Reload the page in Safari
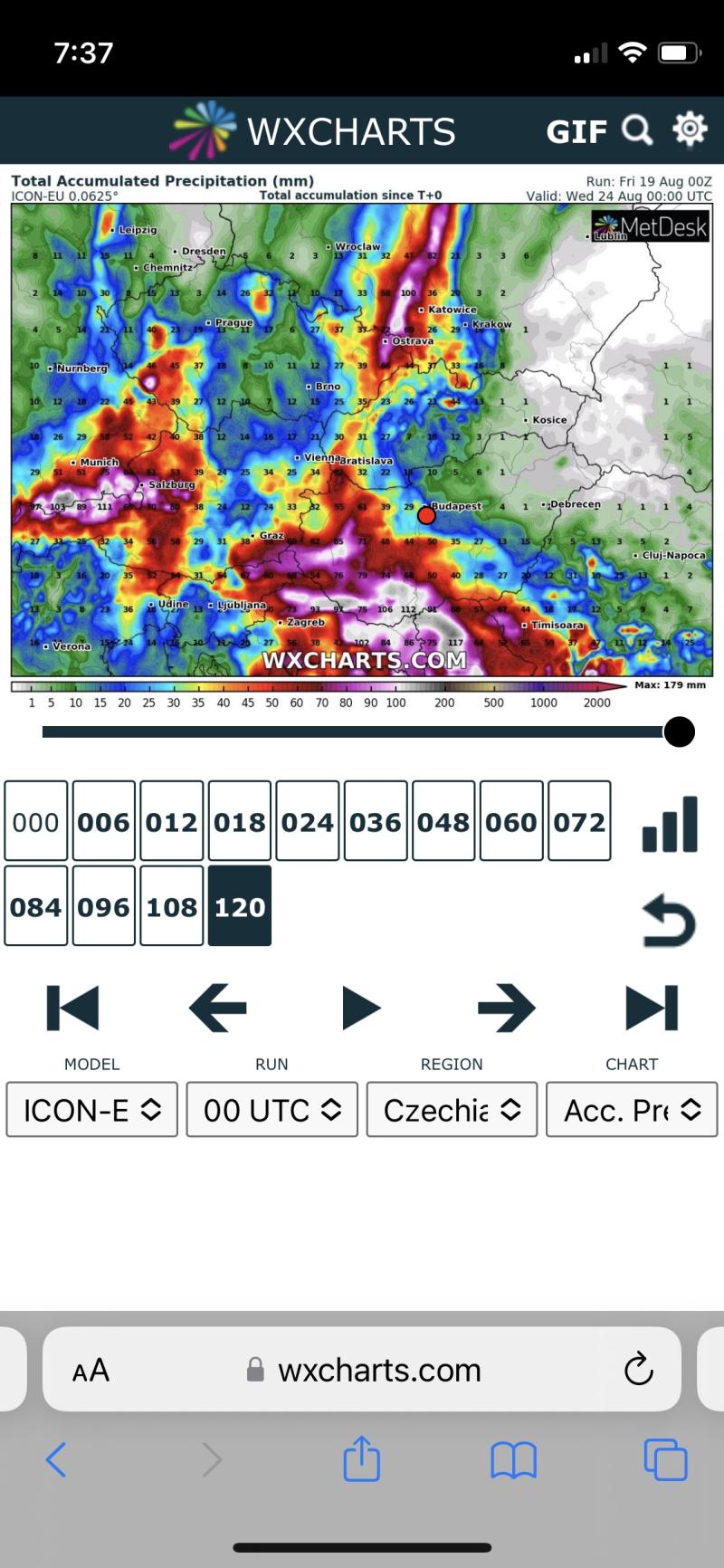 (x=638, y=1369)
